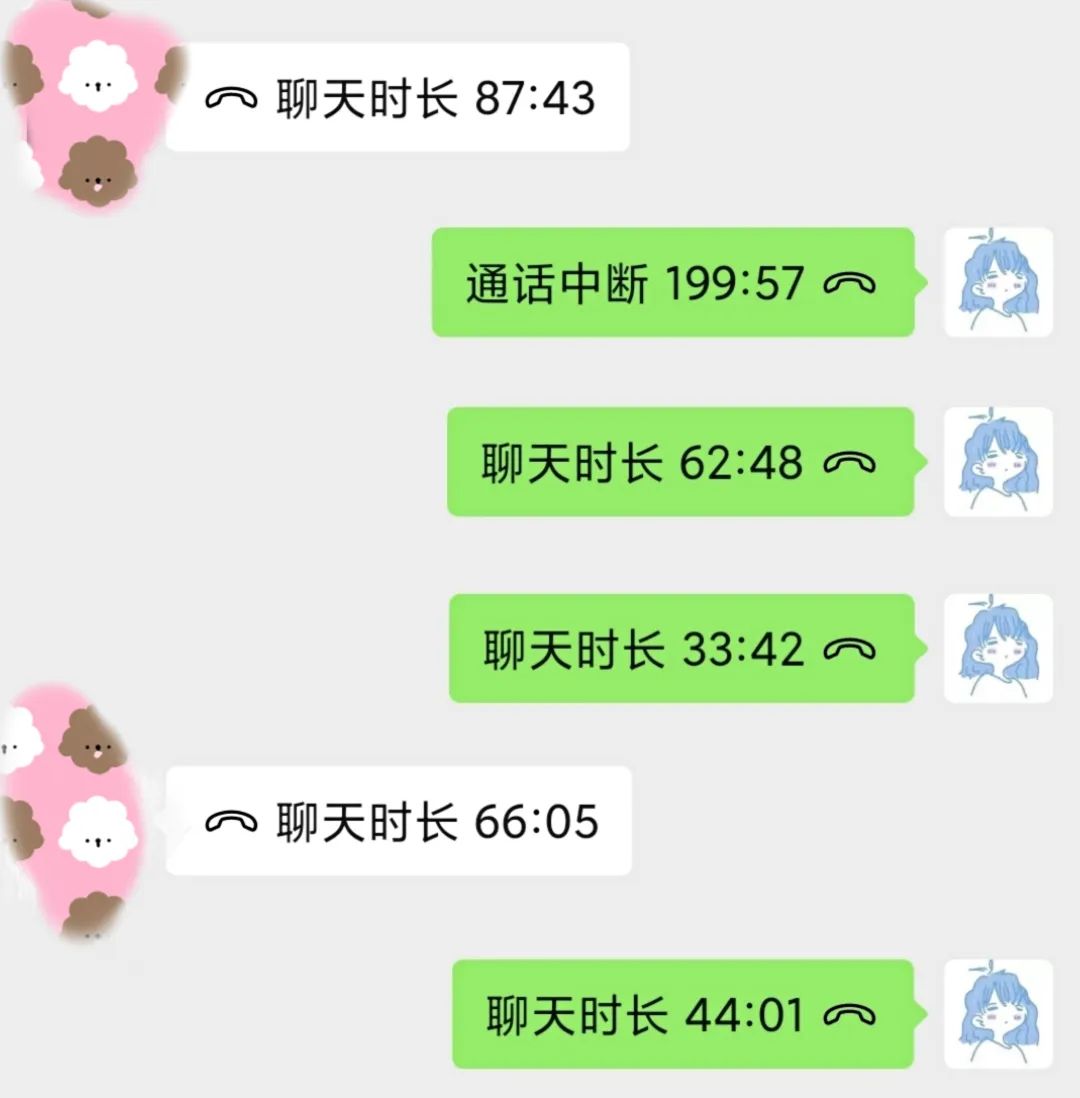The height and width of the screenshot is (1098, 1080).
Task: Select the 聊天时长 87:43 message bubble
Action: click(x=400, y=97)
